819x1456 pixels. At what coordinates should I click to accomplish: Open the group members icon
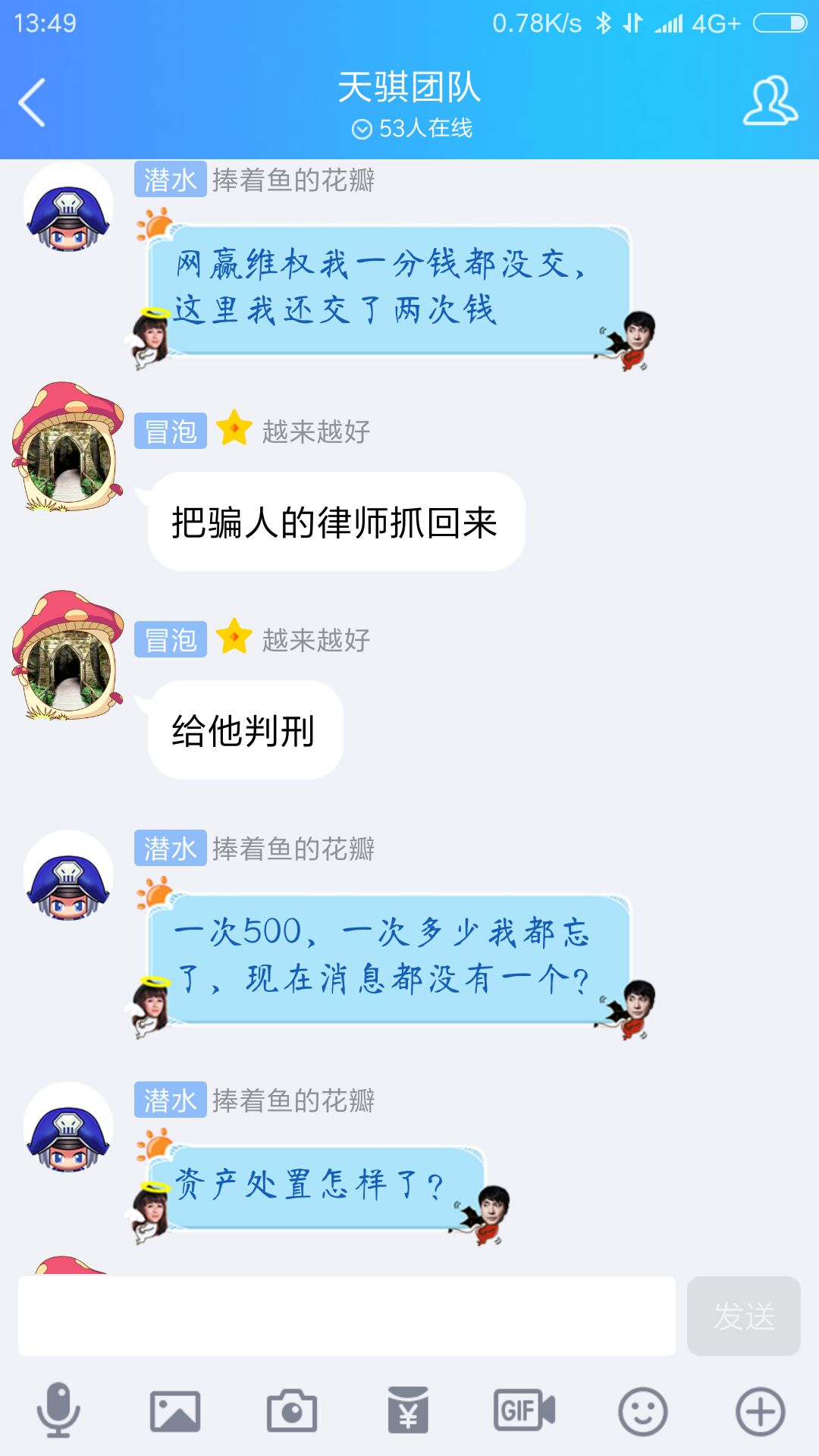pos(770,101)
